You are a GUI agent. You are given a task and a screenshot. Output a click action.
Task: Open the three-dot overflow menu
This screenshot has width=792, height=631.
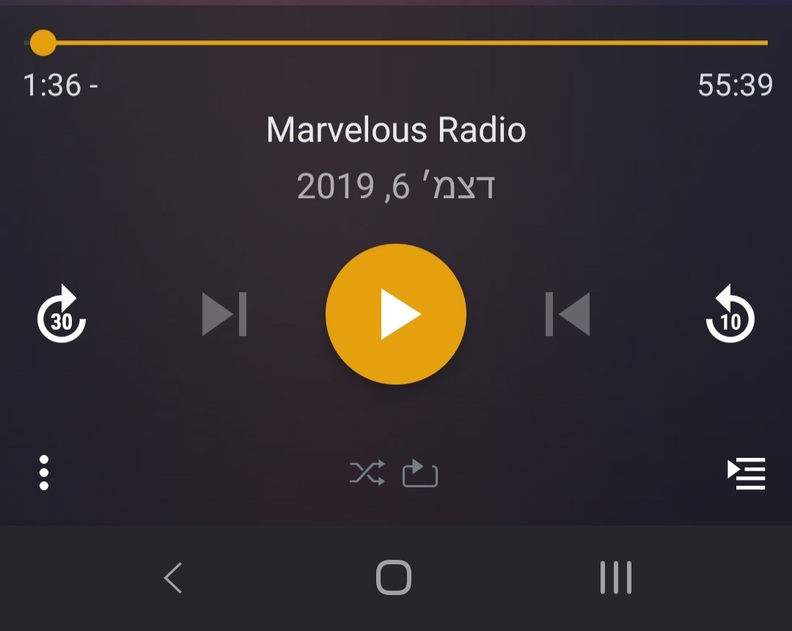(x=44, y=473)
